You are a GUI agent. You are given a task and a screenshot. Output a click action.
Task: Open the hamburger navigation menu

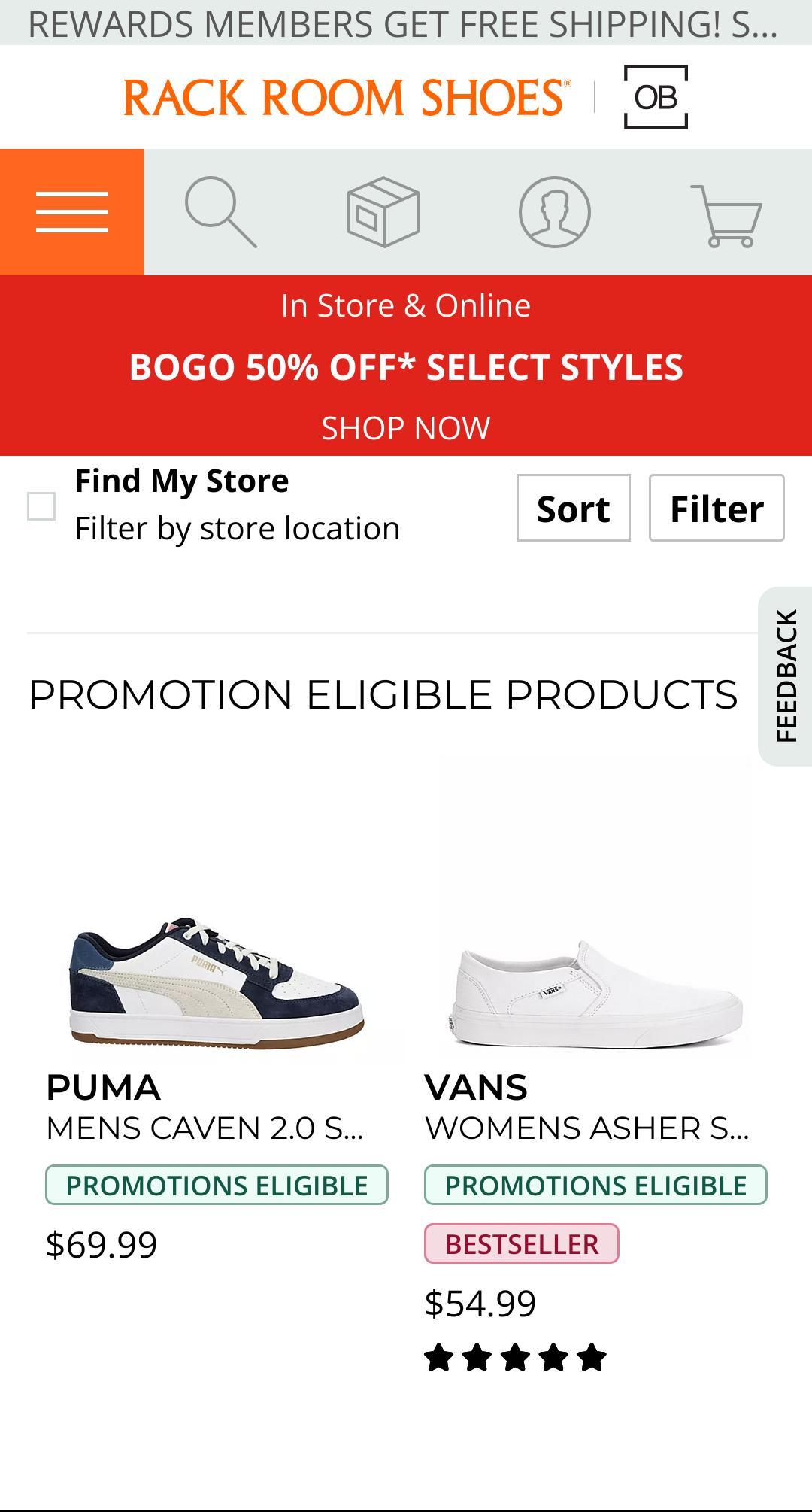72,212
